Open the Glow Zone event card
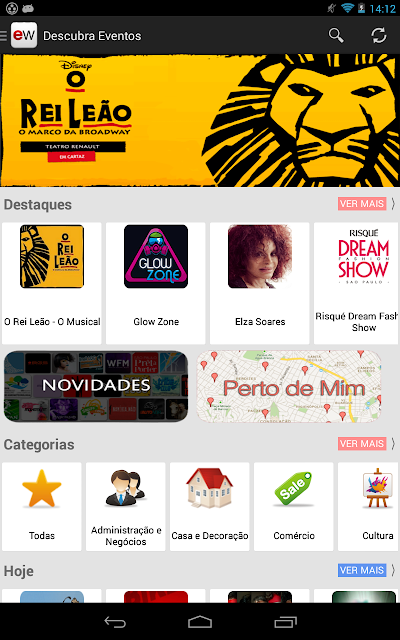 point(156,283)
